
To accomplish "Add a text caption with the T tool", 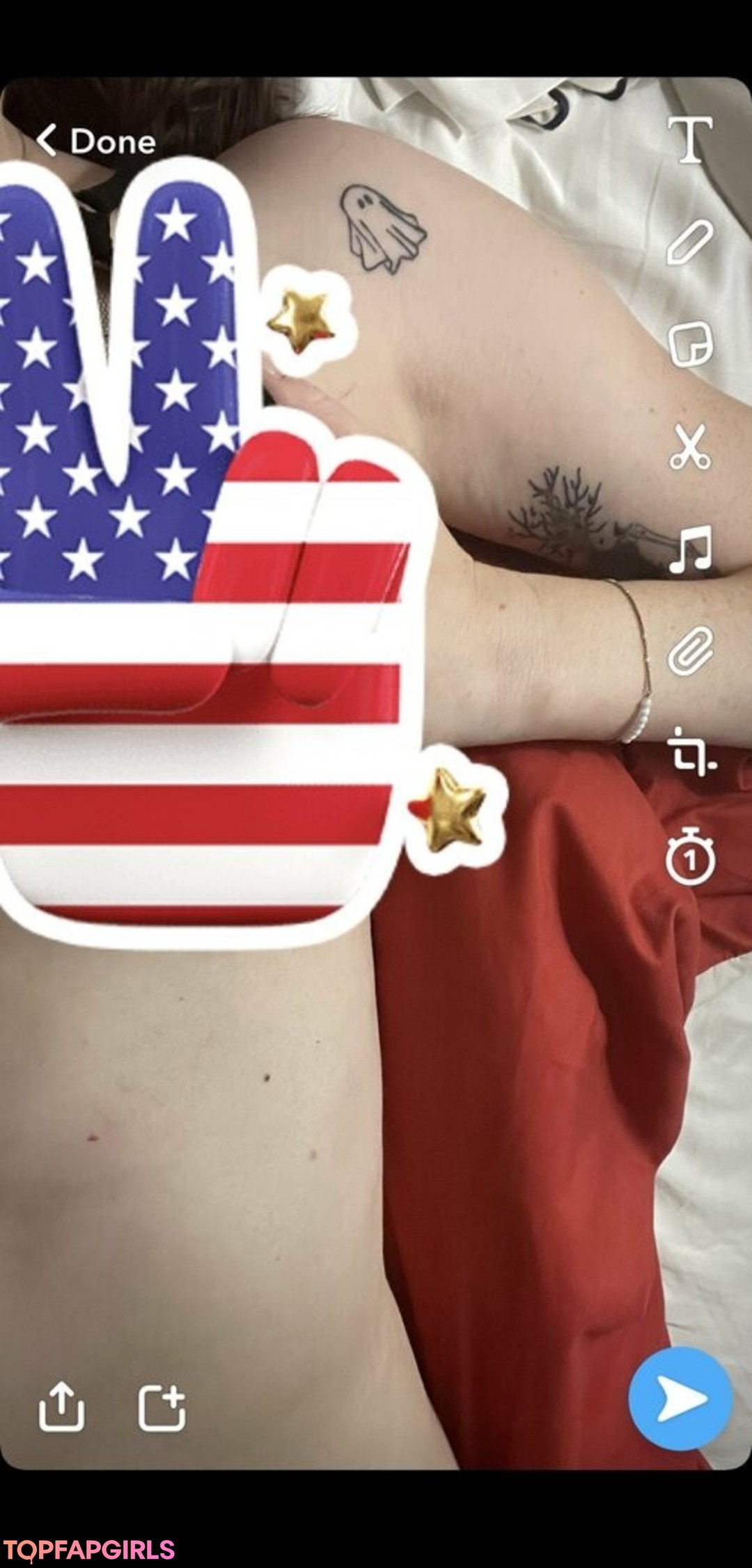I will tap(689, 139).
